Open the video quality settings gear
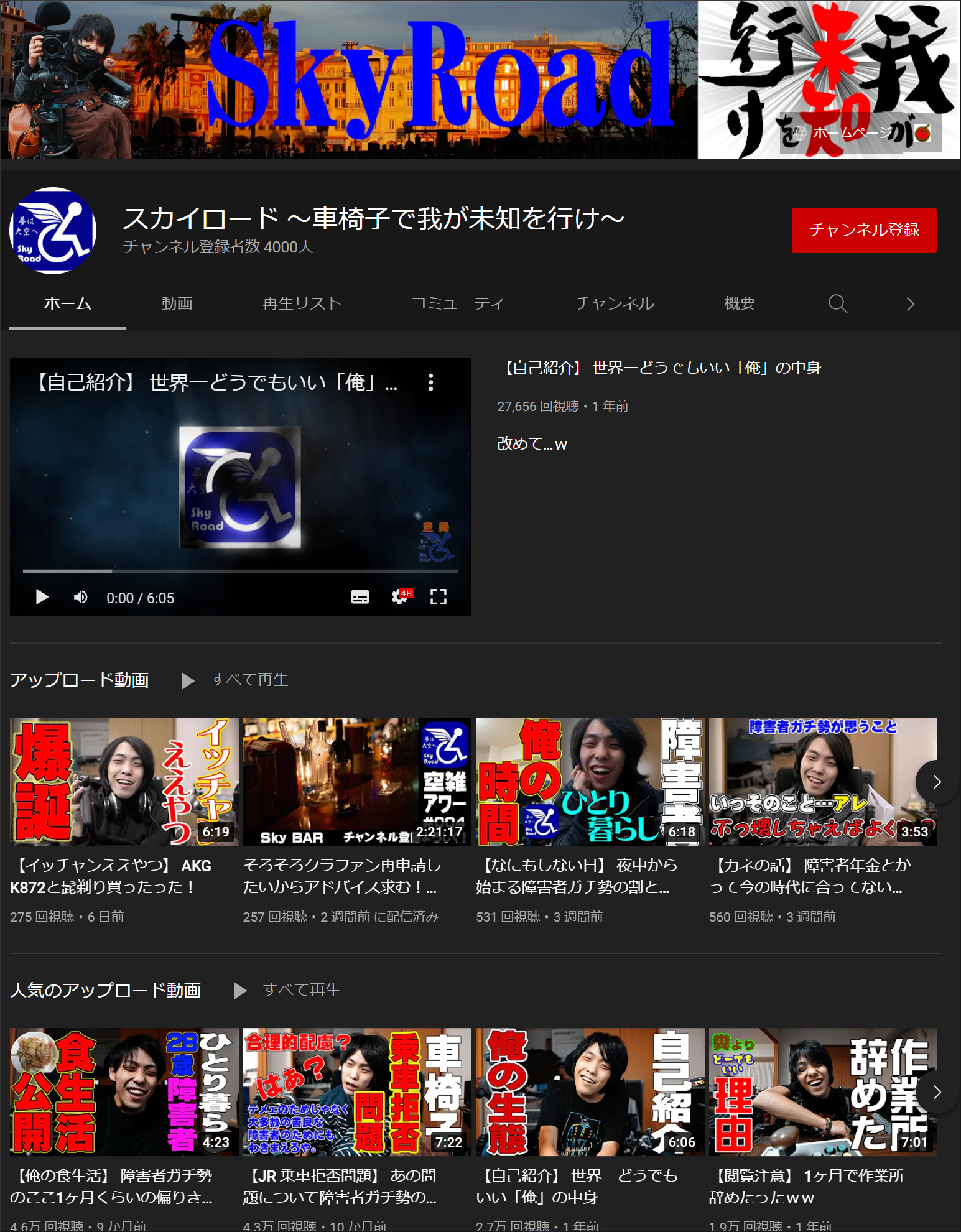 pos(400,598)
